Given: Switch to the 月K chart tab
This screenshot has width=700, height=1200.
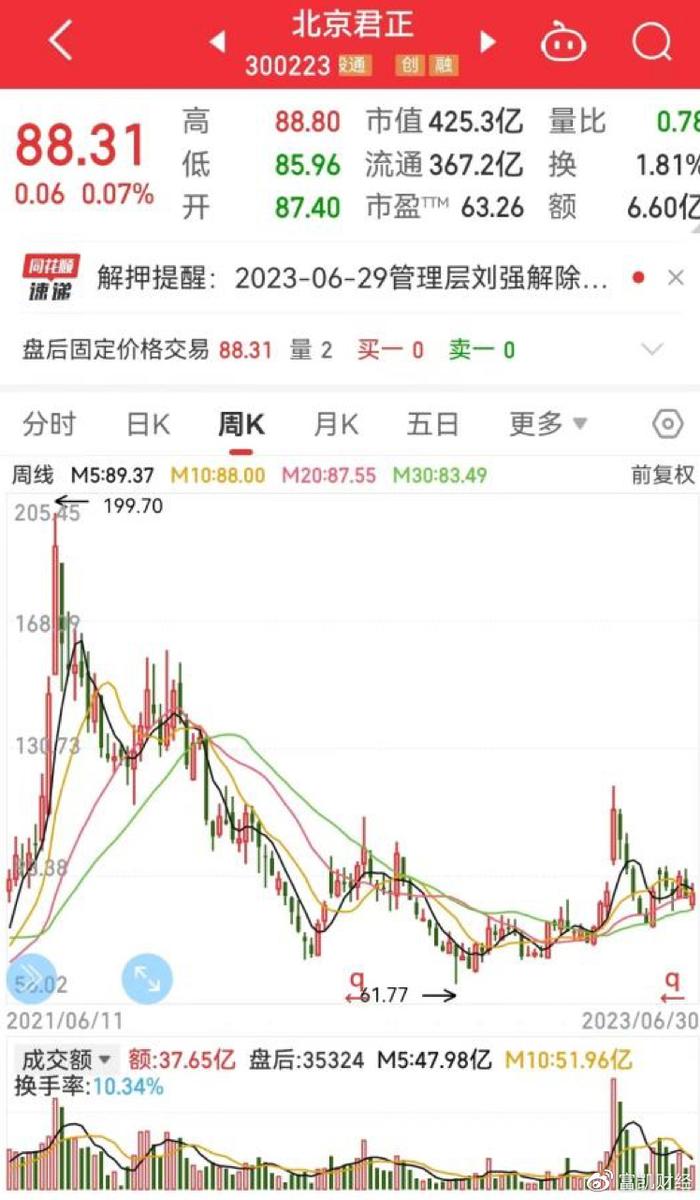Looking at the screenshot, I should click(x=336, y=424).
